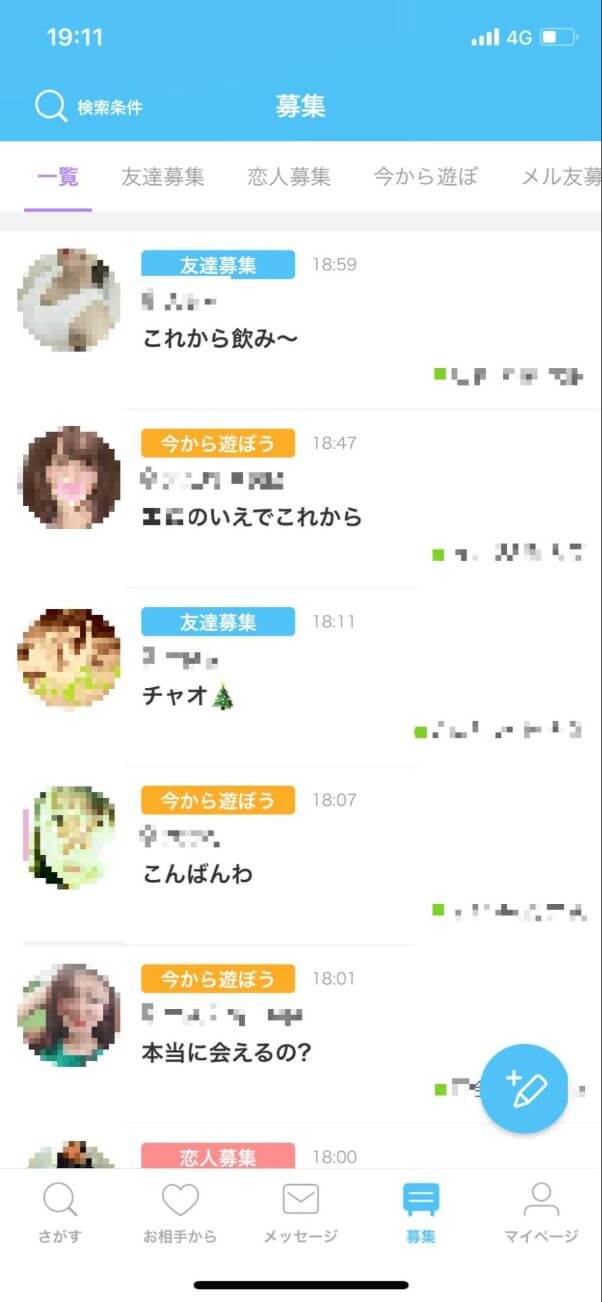The image size is (602, 1302).
Task: Select the 募集 bottom tab
Action: click(420, 1213)
